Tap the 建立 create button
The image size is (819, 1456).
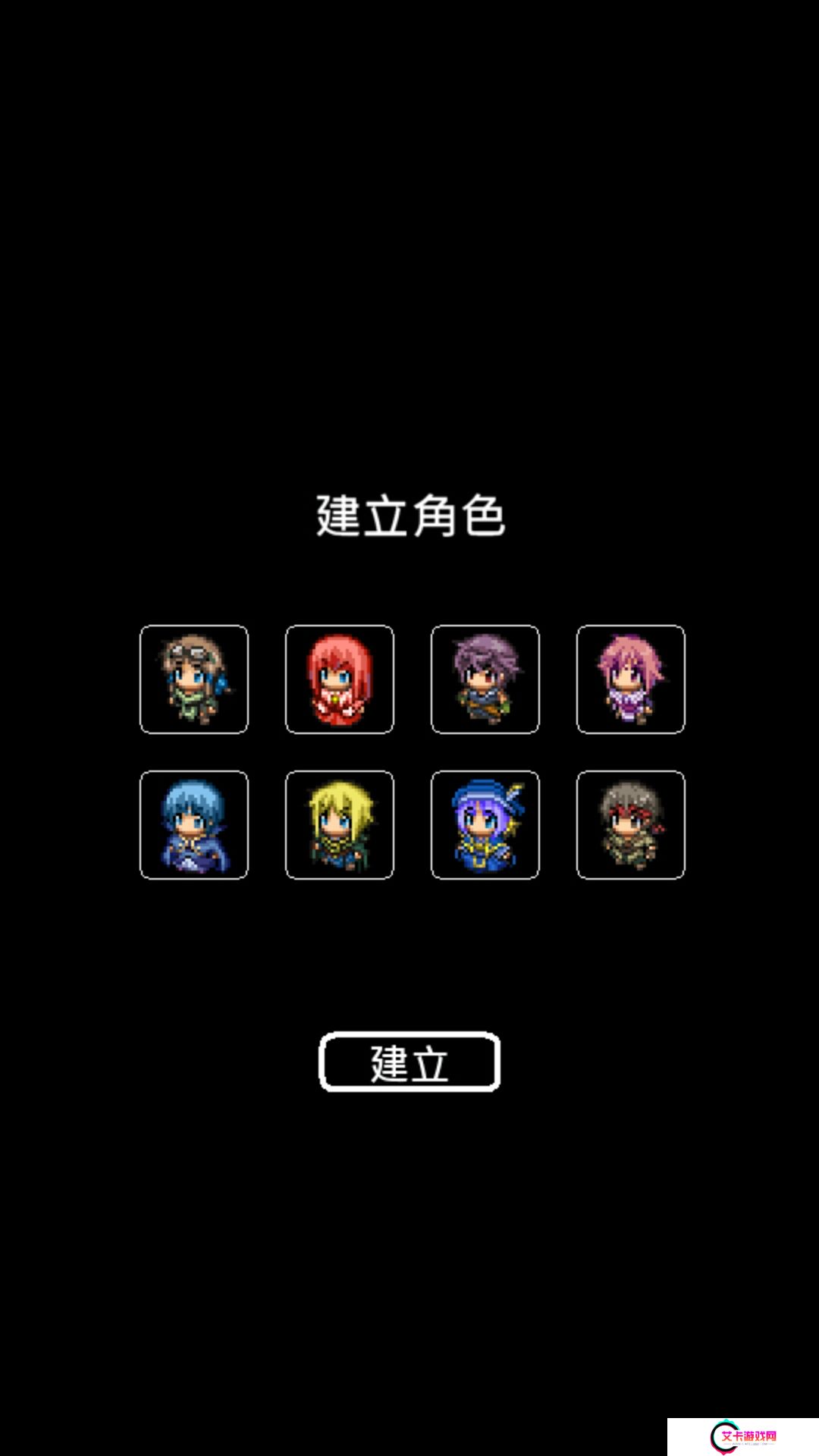[409, 1062]
